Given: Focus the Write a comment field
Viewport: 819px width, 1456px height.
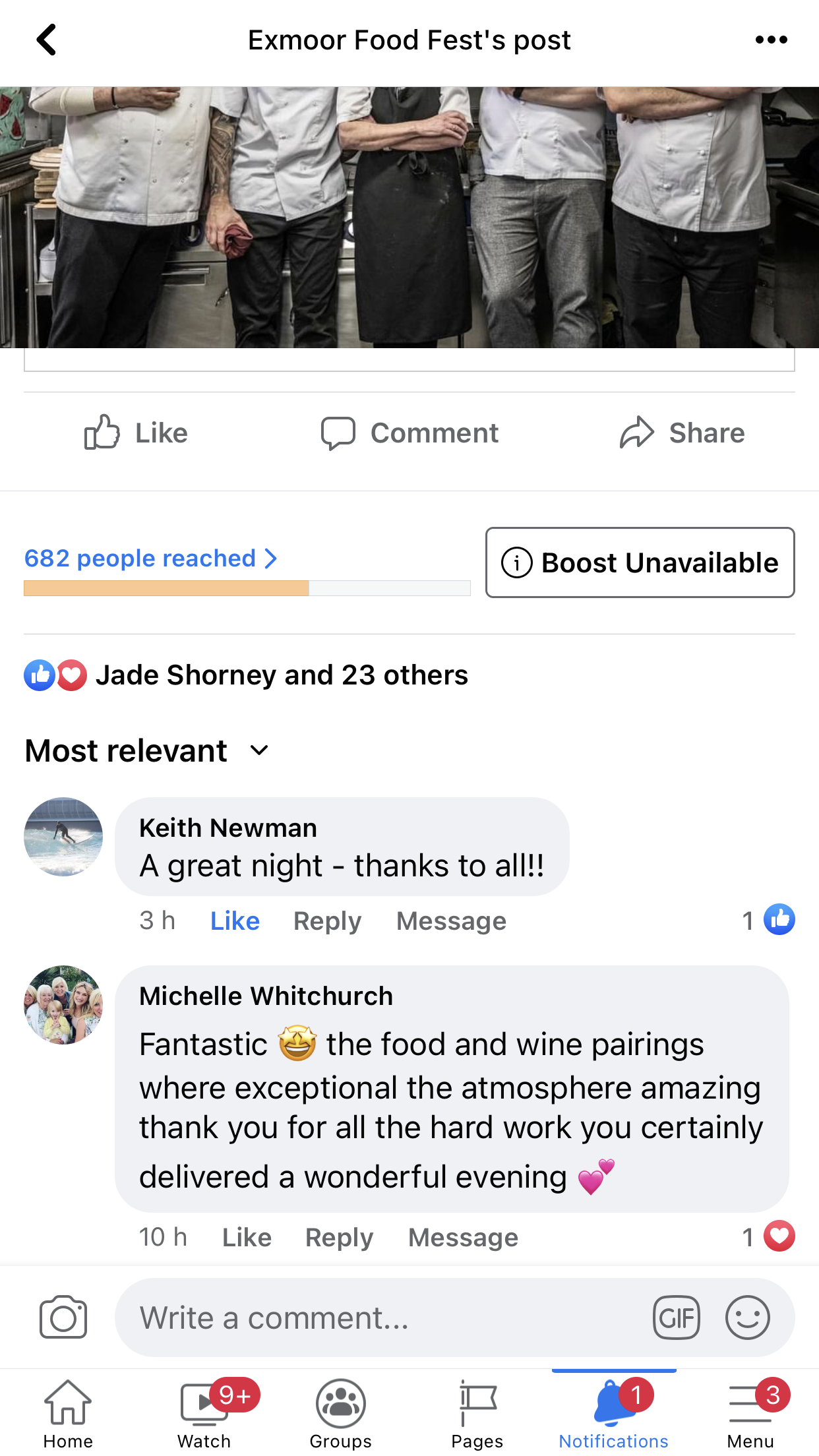Looking at the screenshot, I should click(382, 1318).
